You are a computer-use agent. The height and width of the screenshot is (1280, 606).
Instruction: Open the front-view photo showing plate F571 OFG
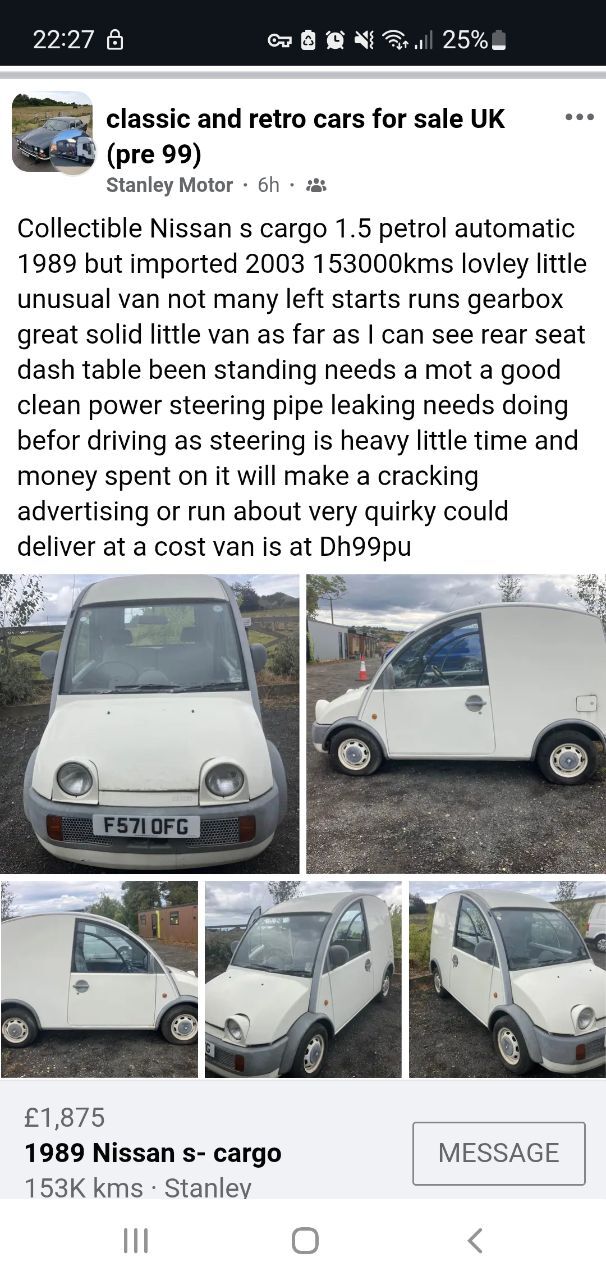pos(149,724)
